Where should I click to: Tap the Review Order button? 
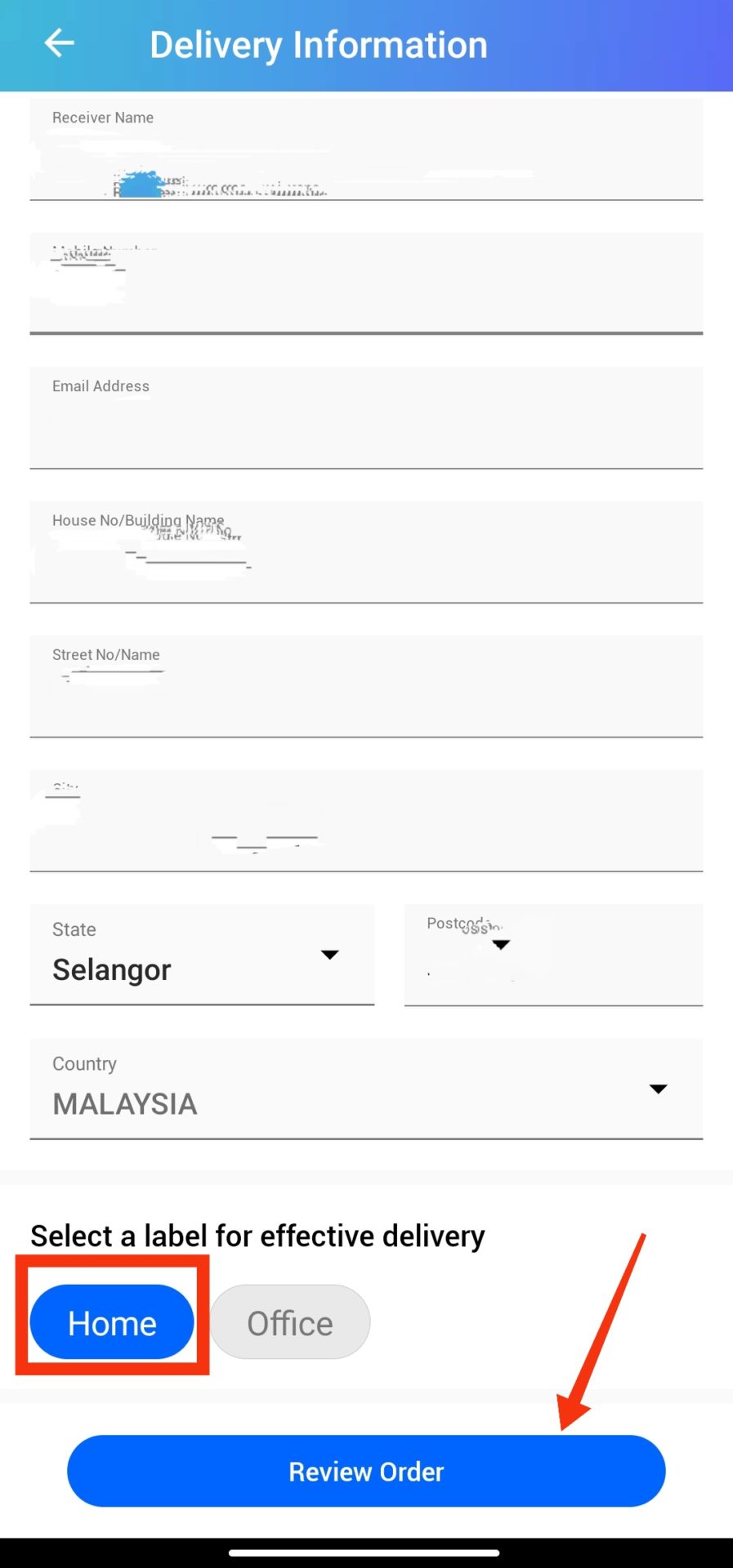point(366,1471)
